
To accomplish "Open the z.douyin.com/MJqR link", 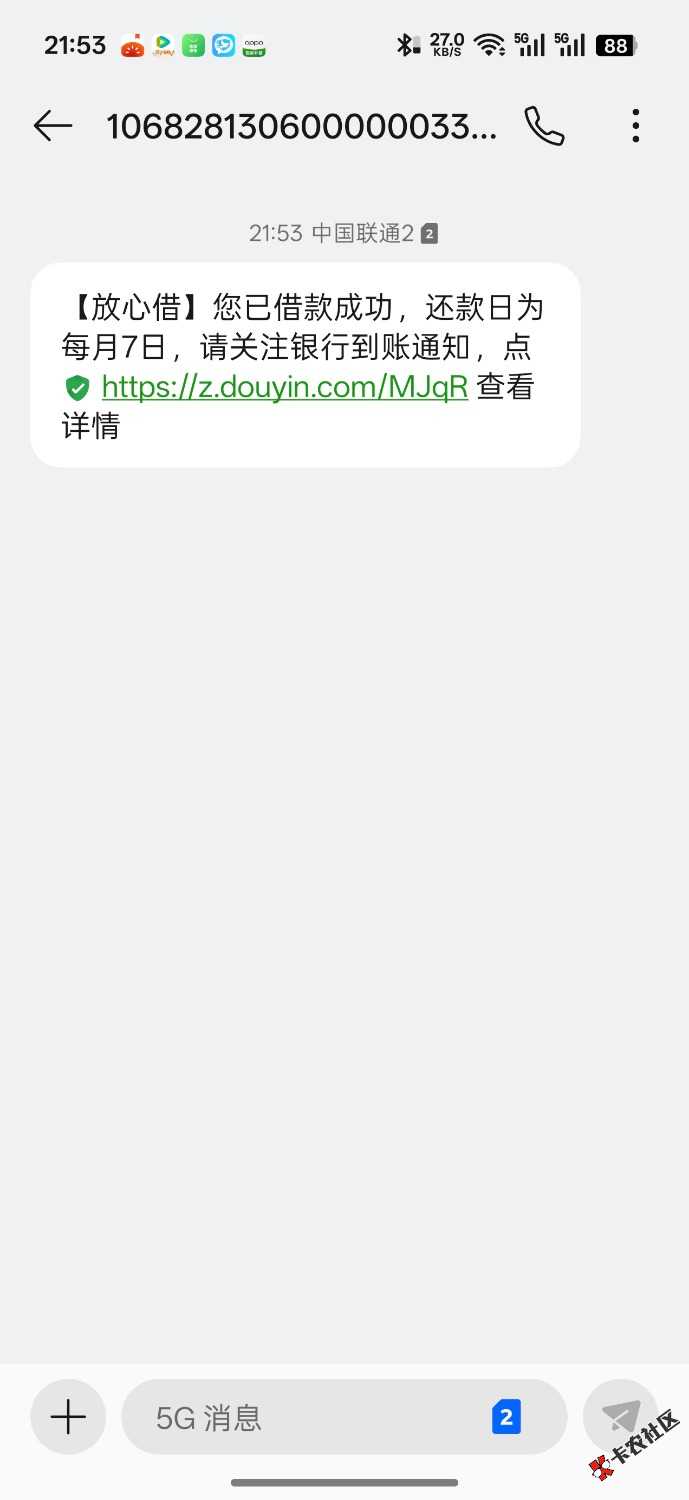I will 284,387.
